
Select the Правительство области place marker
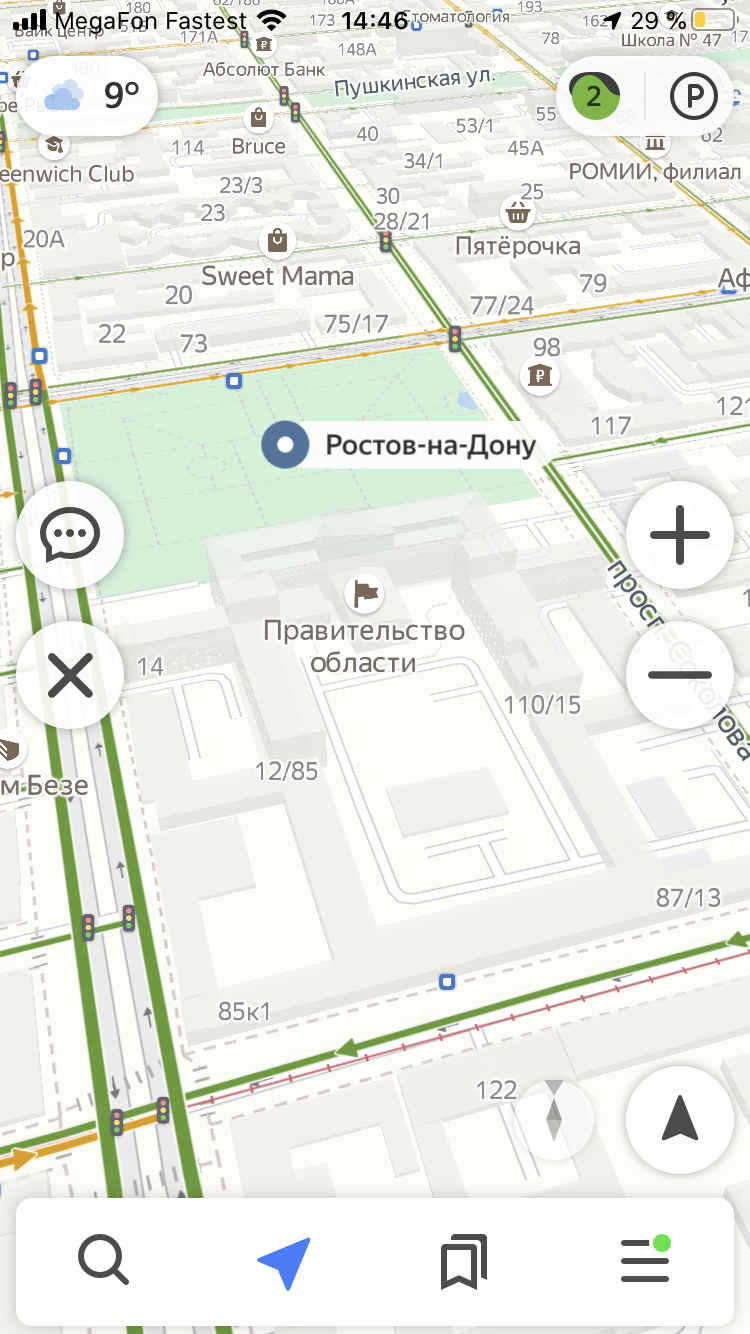point(365,594)
